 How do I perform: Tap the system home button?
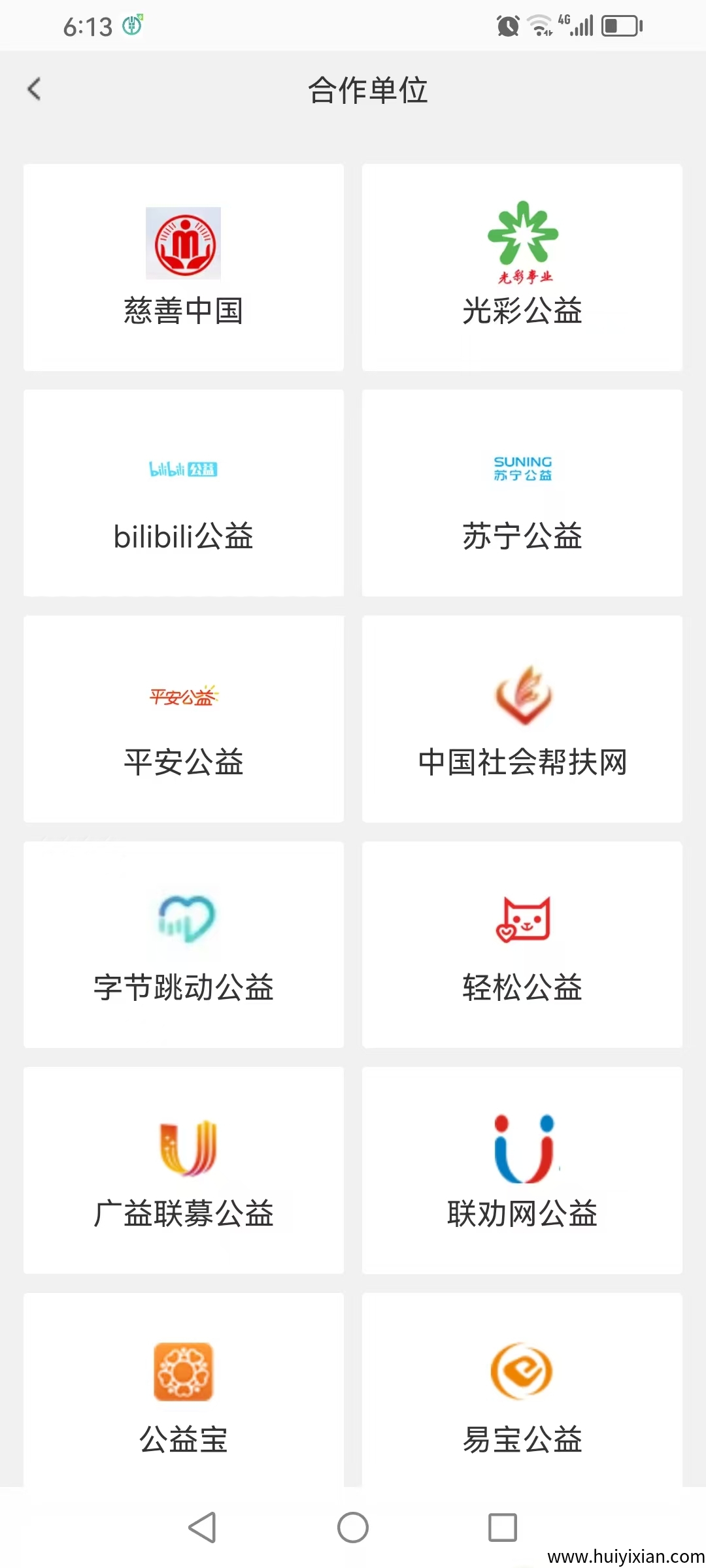(353, 1527)
